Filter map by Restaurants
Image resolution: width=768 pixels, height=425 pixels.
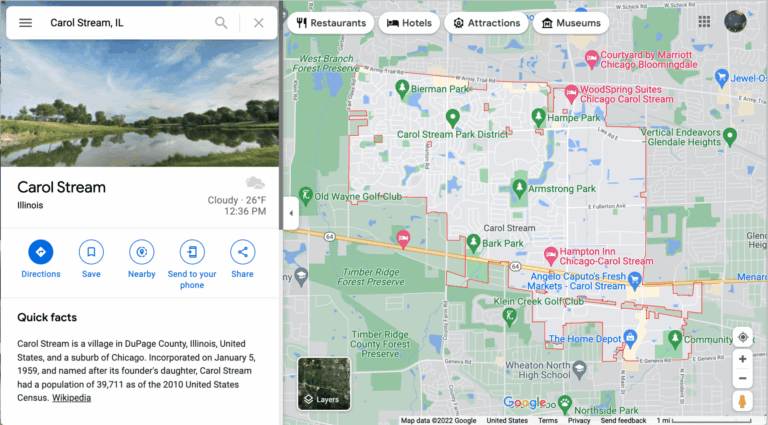coord(331,22)
